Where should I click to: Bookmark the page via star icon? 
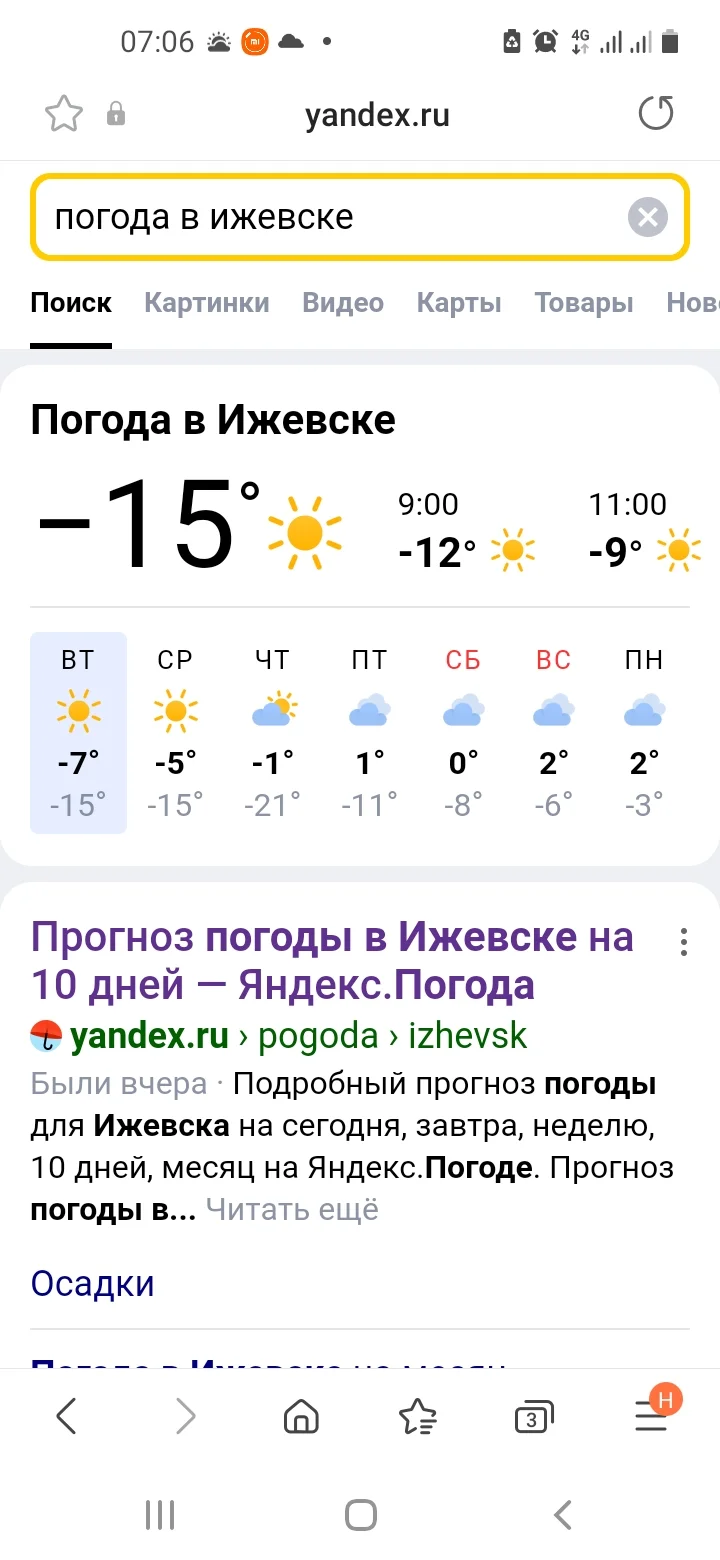pos(62,113)
